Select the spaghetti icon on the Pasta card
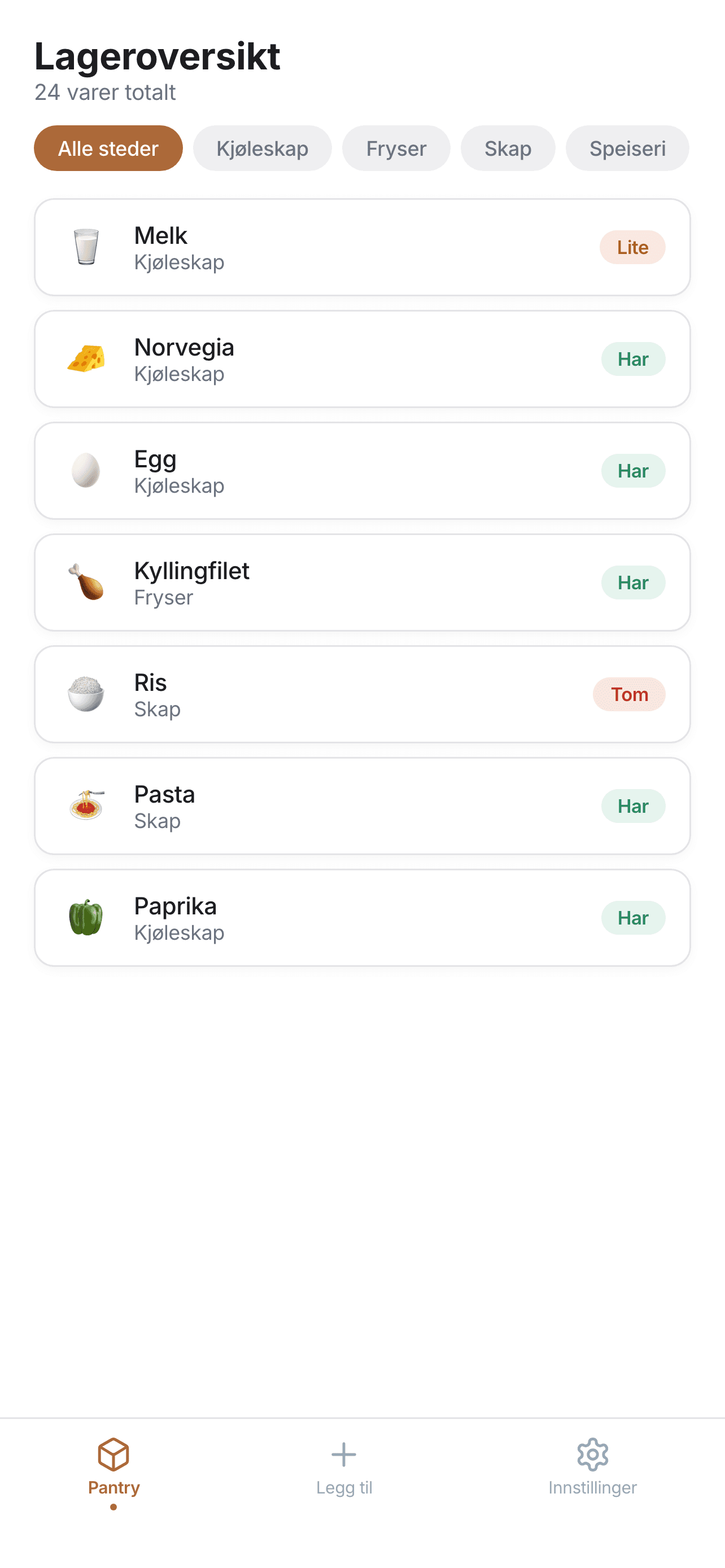This screenshot has height=1568, width=725. coord(86,806)
